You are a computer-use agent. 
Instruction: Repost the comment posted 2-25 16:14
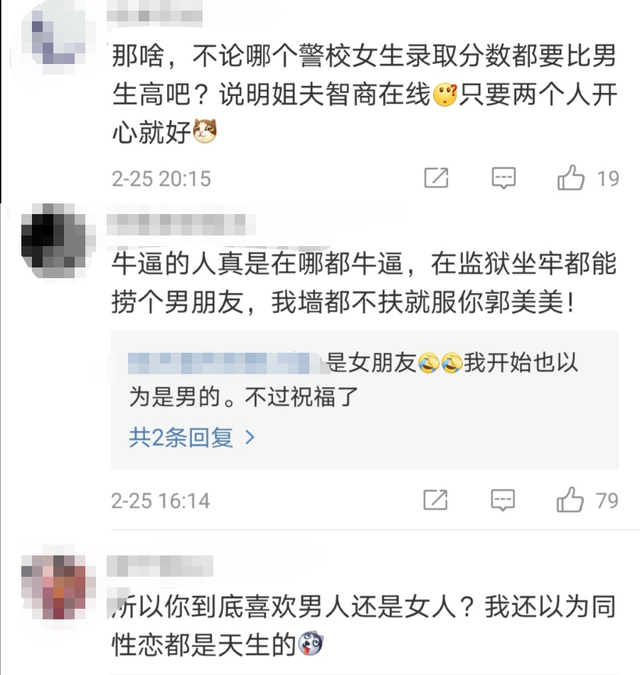point(436,500)
